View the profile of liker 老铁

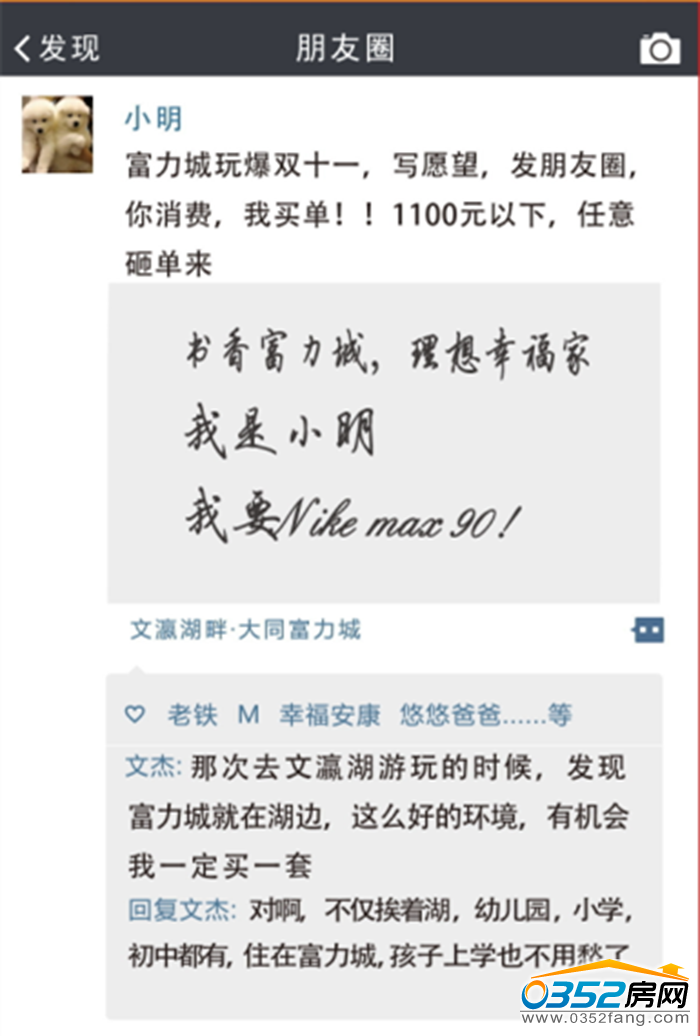point(192,715)
